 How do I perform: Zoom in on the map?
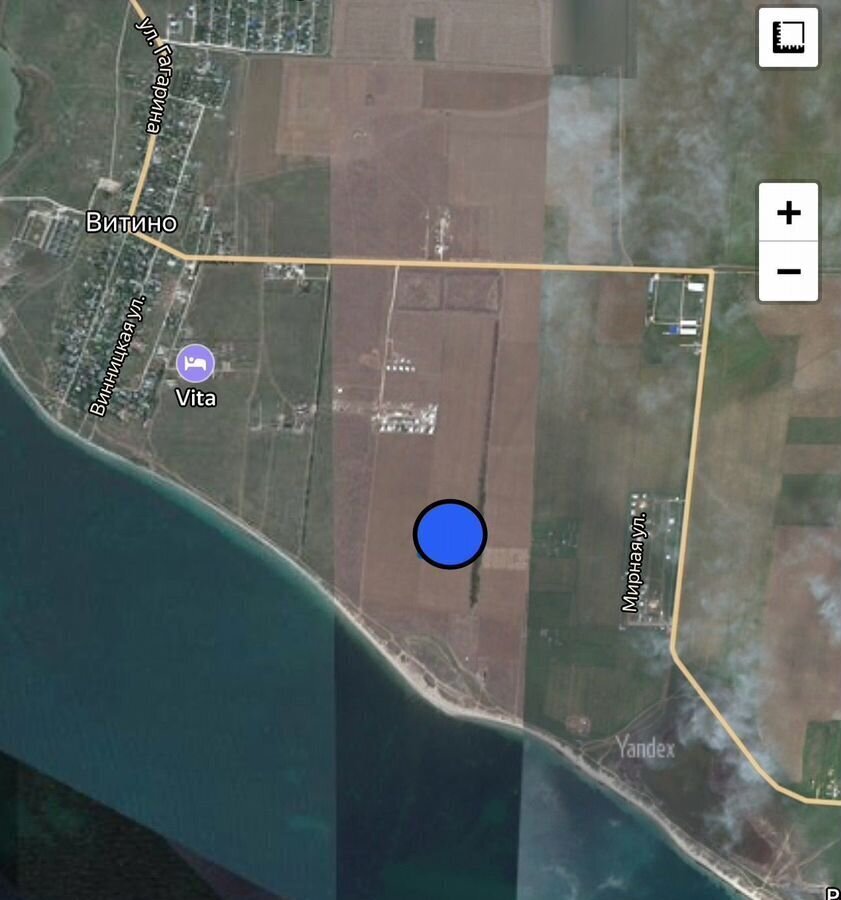tap(788, 212)
